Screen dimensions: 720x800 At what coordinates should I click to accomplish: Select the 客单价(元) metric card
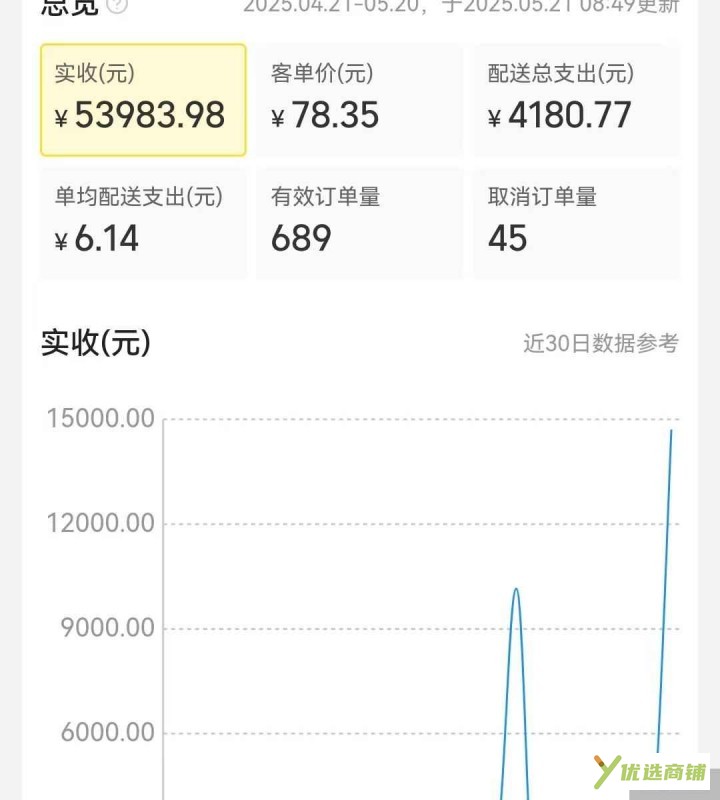pyautogui.click(x=359, y=100)
